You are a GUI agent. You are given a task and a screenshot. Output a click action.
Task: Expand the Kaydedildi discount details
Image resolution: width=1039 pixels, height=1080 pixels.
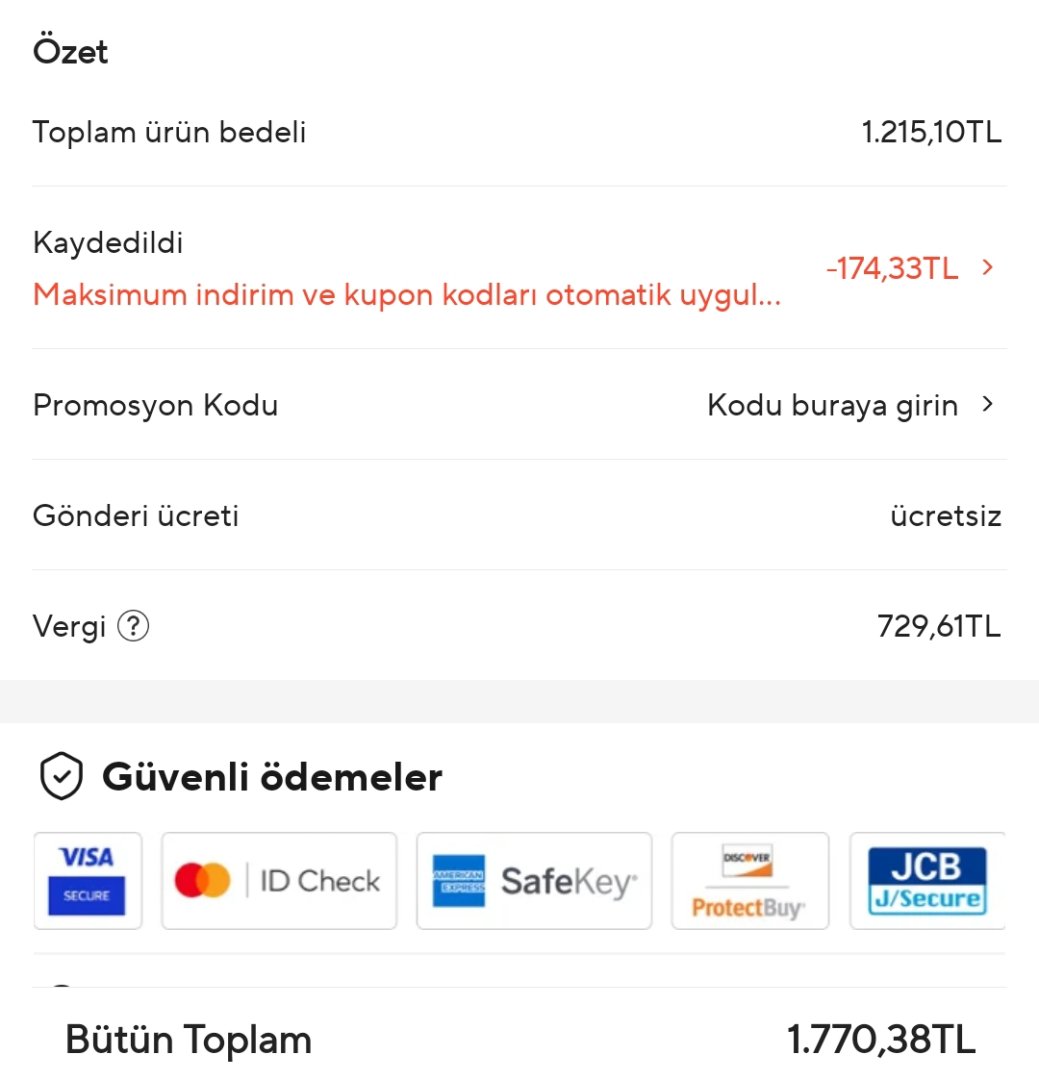(x=986, y=268)
